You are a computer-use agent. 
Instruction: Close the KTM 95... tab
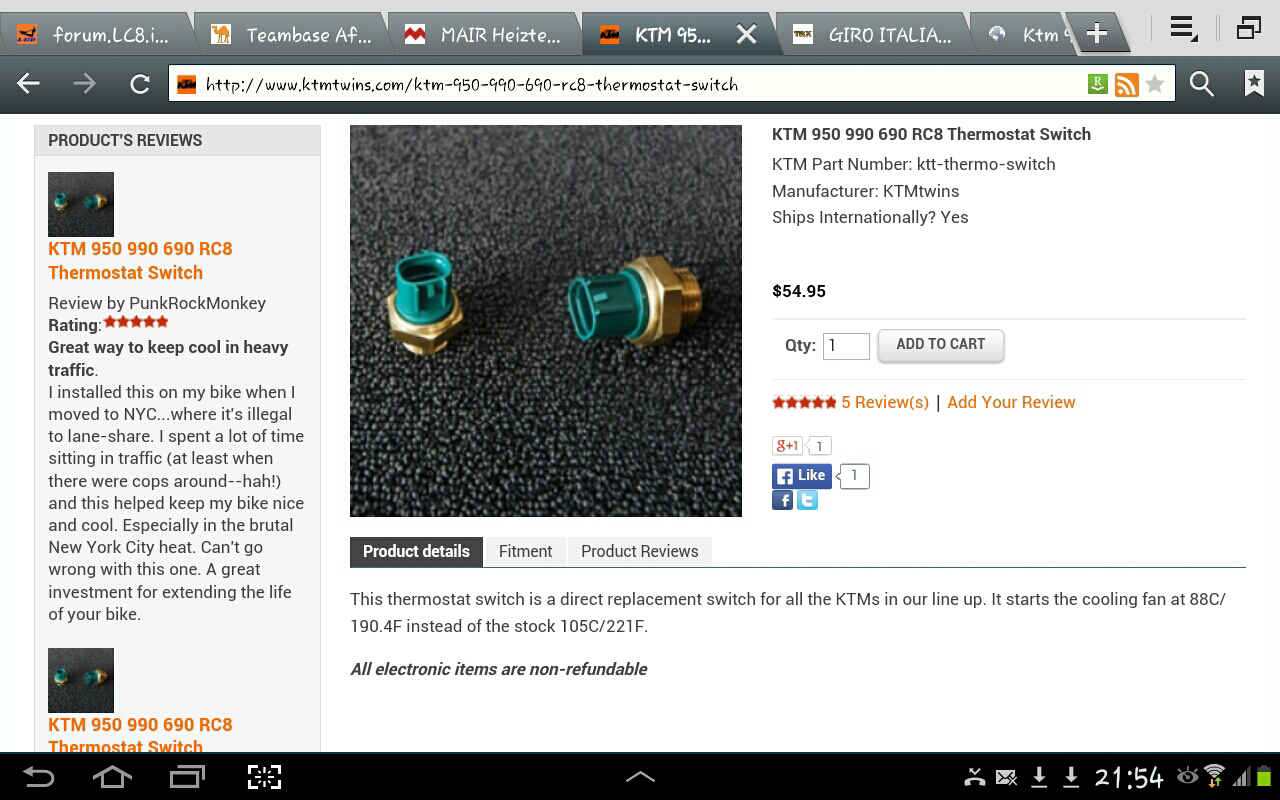click(746, 35)
